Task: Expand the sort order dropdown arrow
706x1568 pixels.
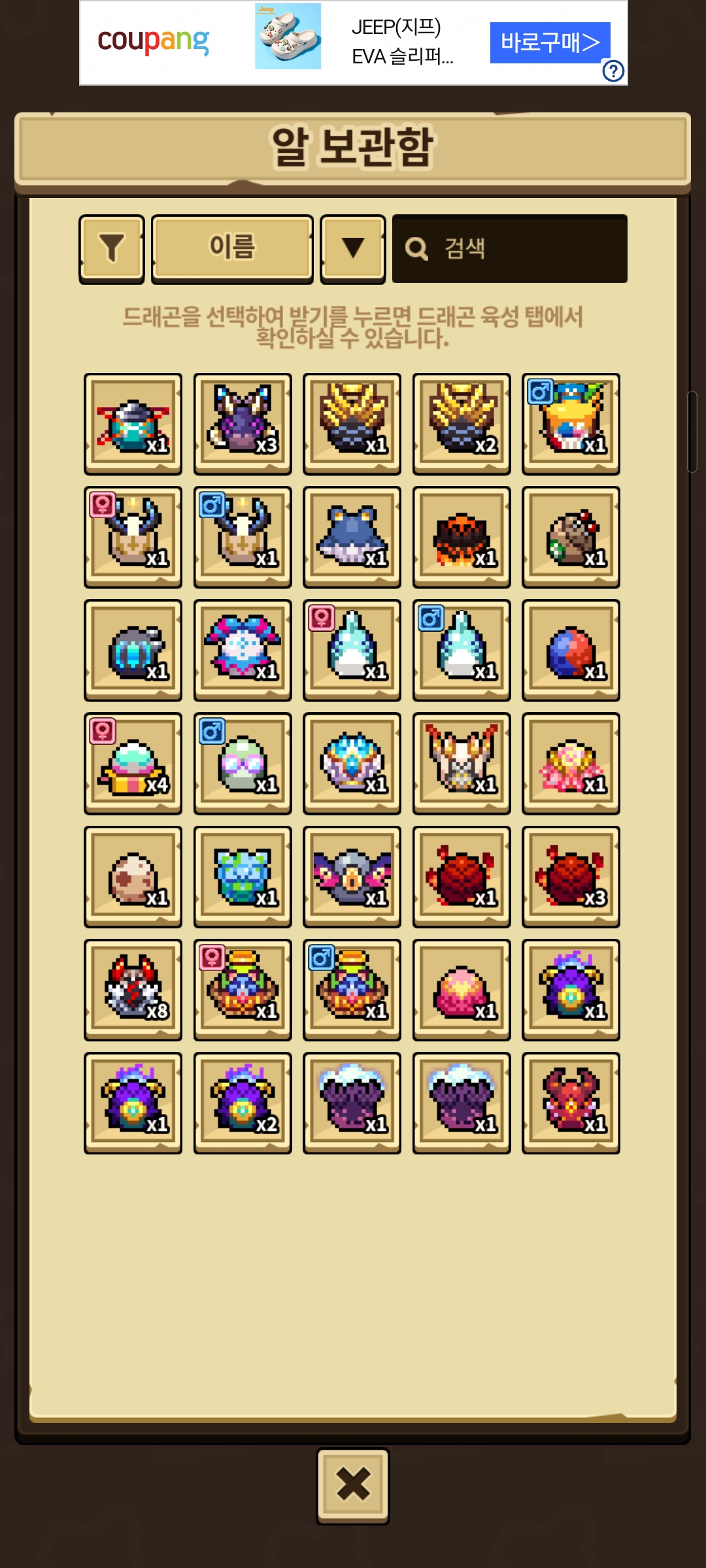Action: 353,248
